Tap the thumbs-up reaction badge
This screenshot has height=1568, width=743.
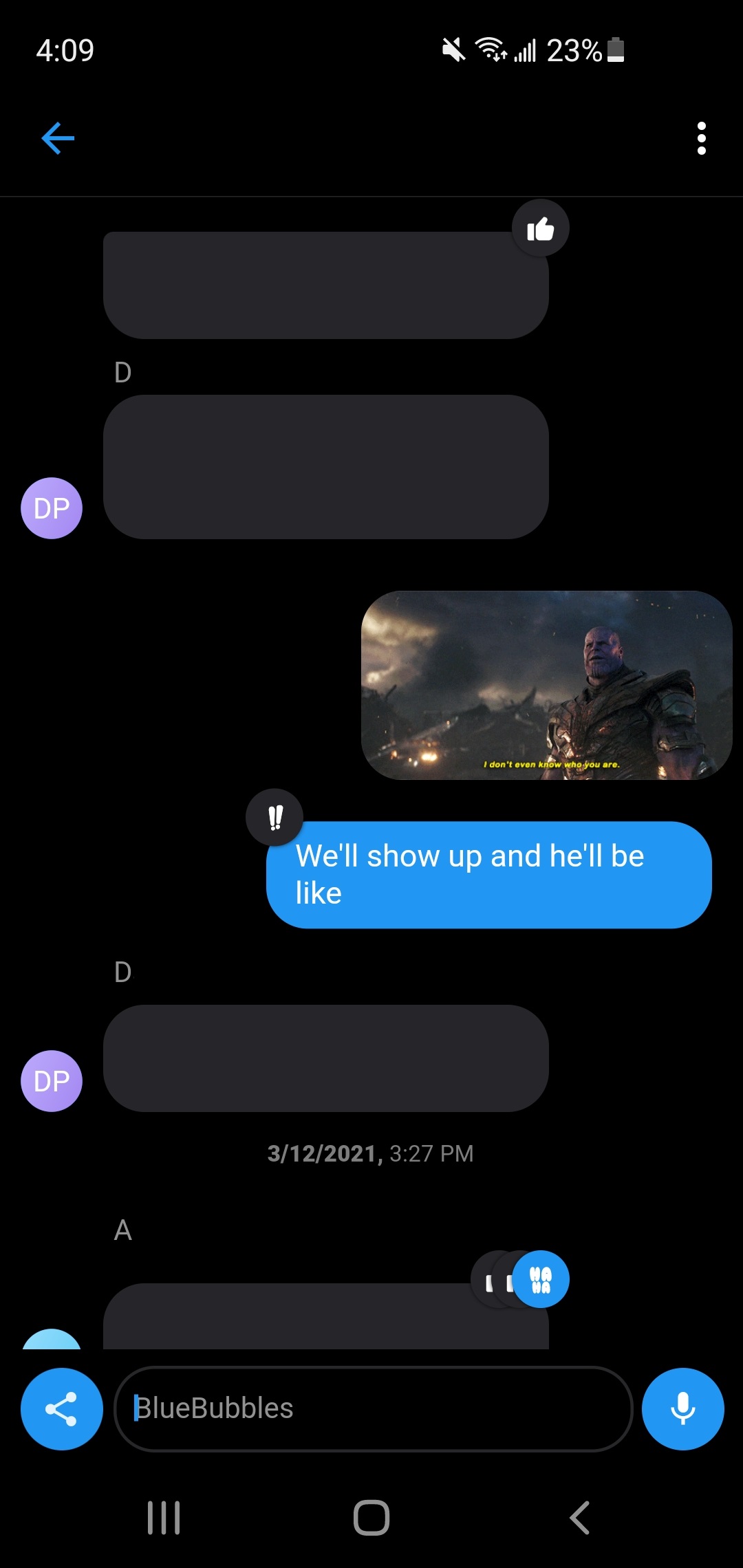click(541, 228)
